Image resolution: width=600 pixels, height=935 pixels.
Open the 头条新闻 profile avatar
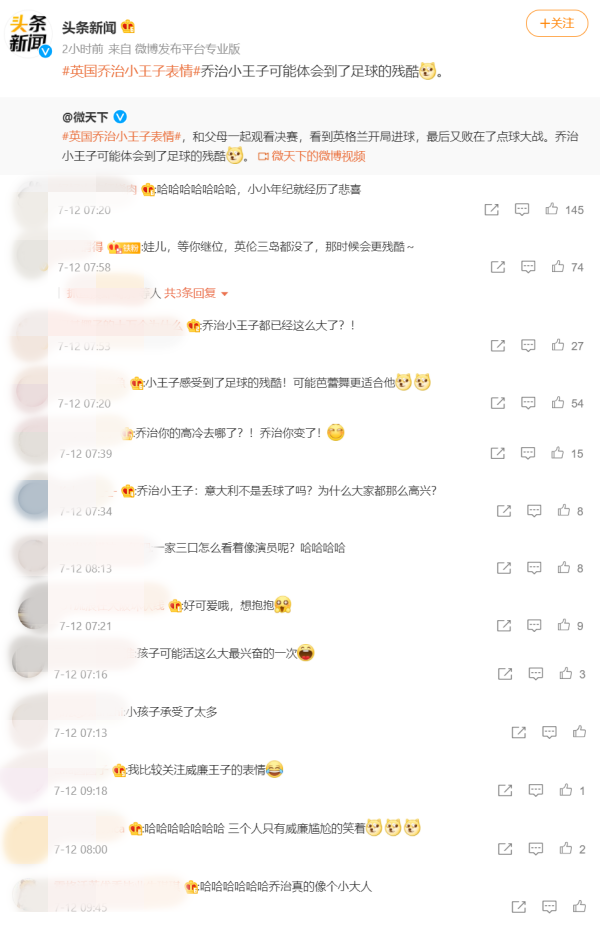[x=29, y=33]
